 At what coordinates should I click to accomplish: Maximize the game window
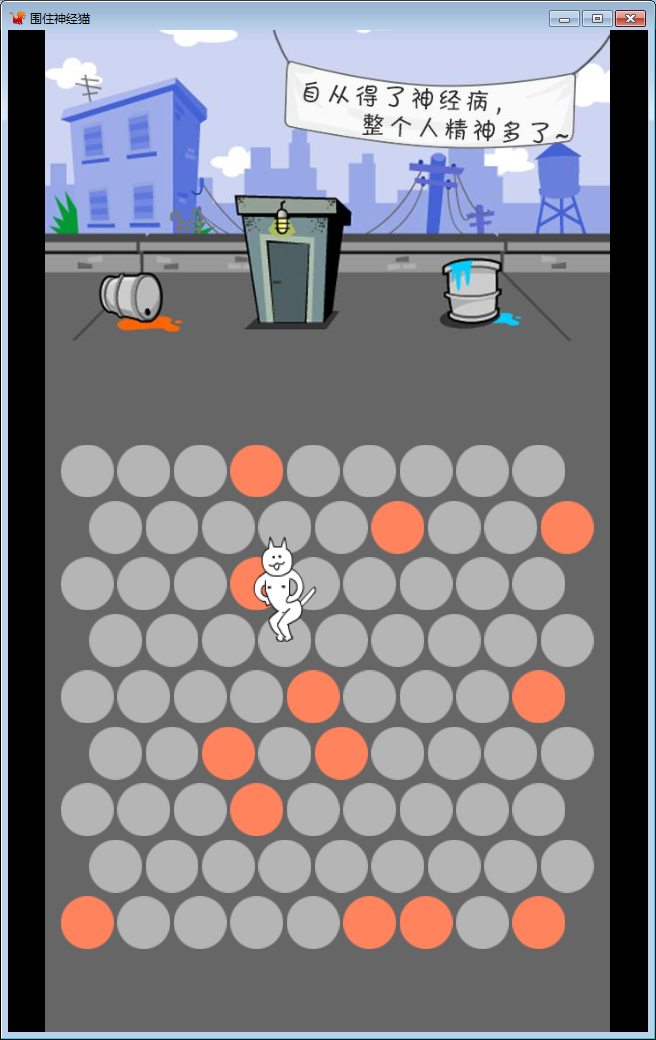click(597, 18)
